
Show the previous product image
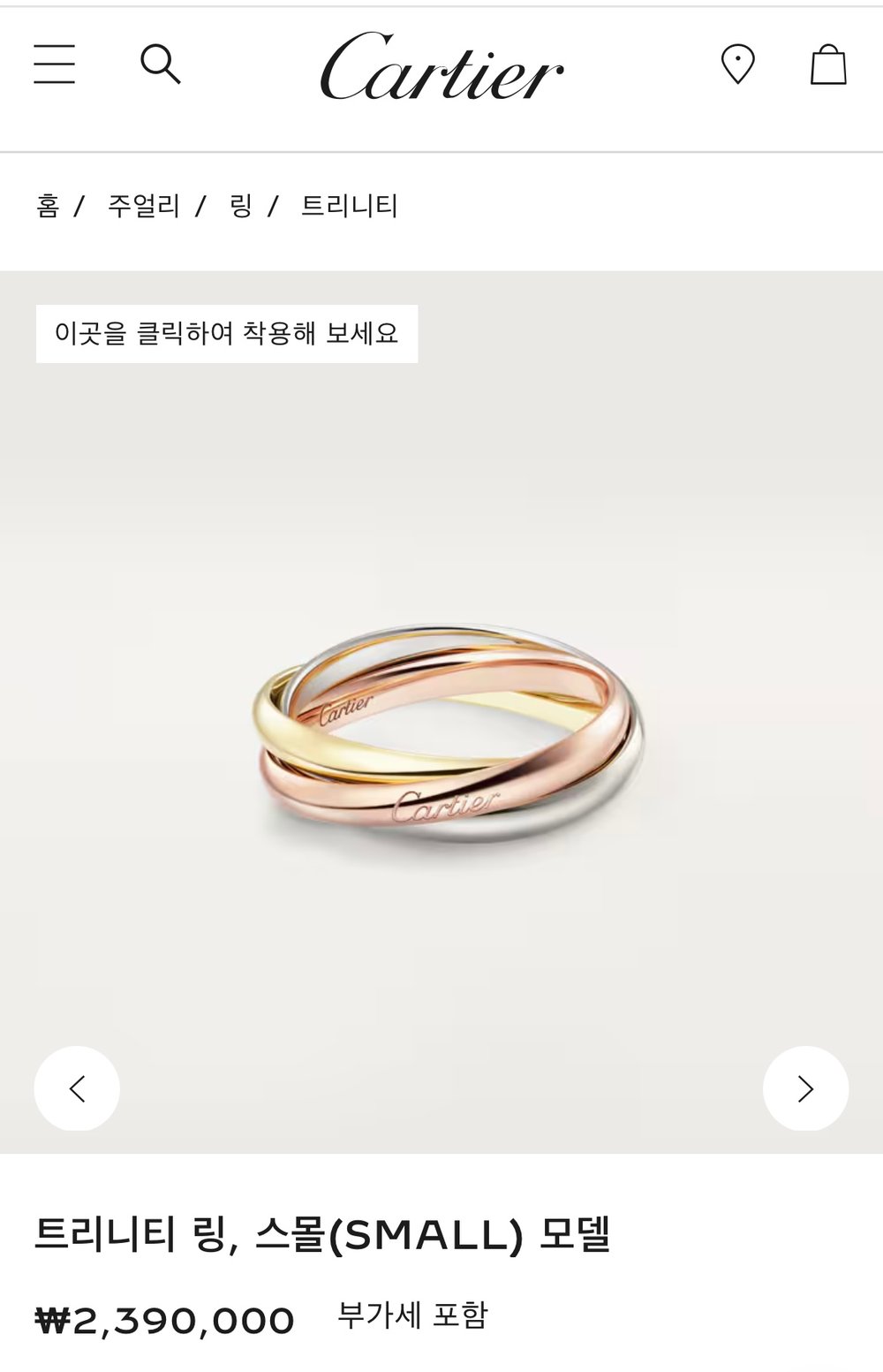click(77, 1088)
